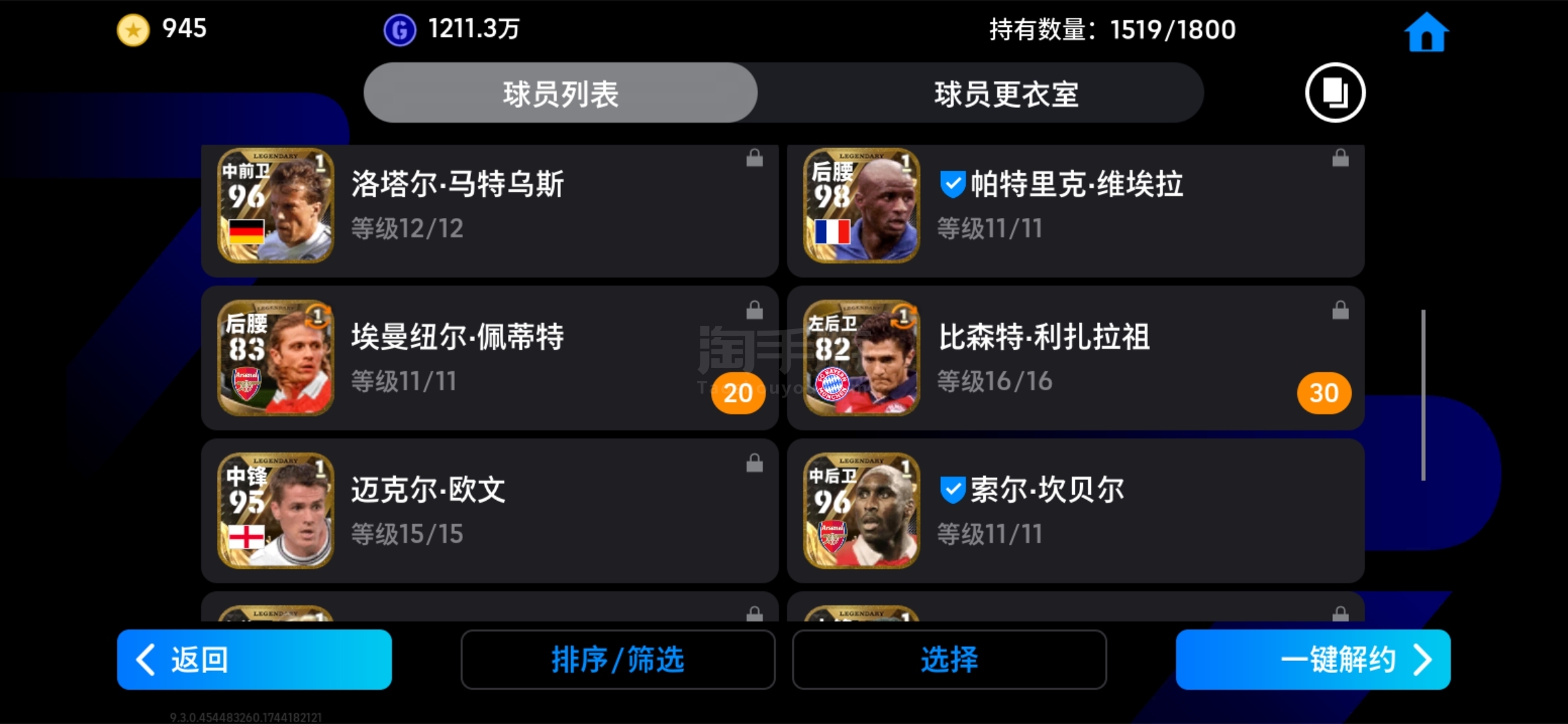
Task: Open 排序/筛选 sort and filter
Action: pos(617,659)
